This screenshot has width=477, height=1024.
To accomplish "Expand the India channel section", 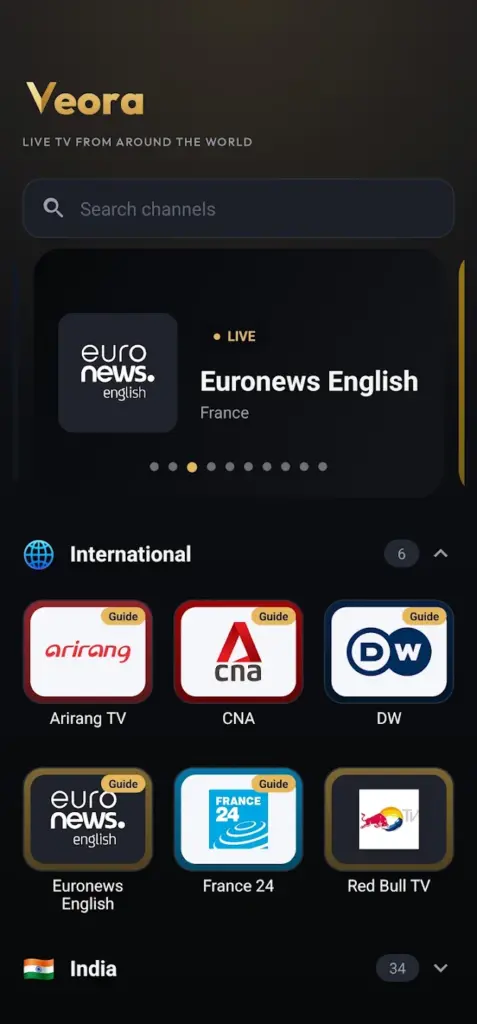I will 441,968.
